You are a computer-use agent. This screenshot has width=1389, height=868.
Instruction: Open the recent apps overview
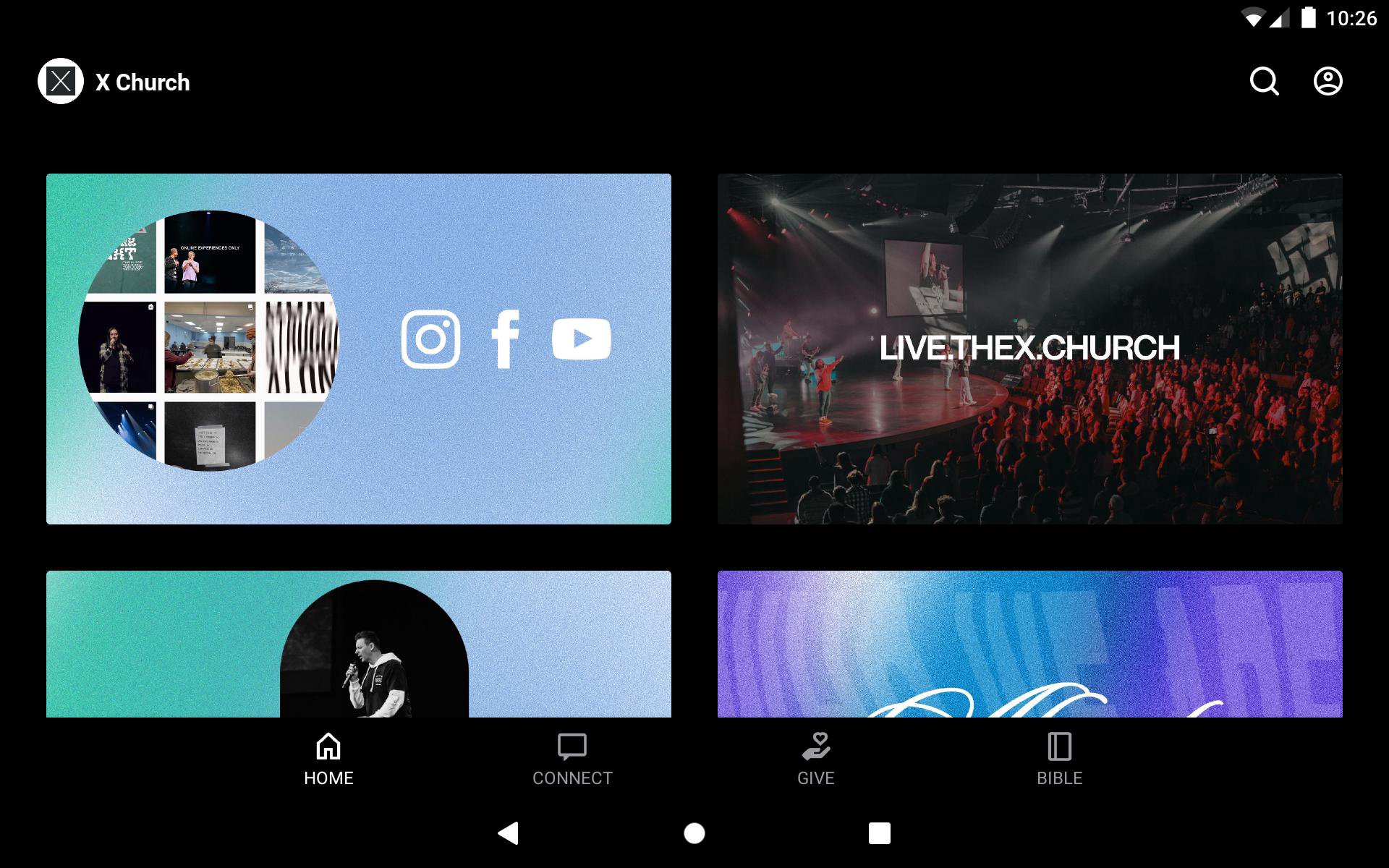point(879,833)
